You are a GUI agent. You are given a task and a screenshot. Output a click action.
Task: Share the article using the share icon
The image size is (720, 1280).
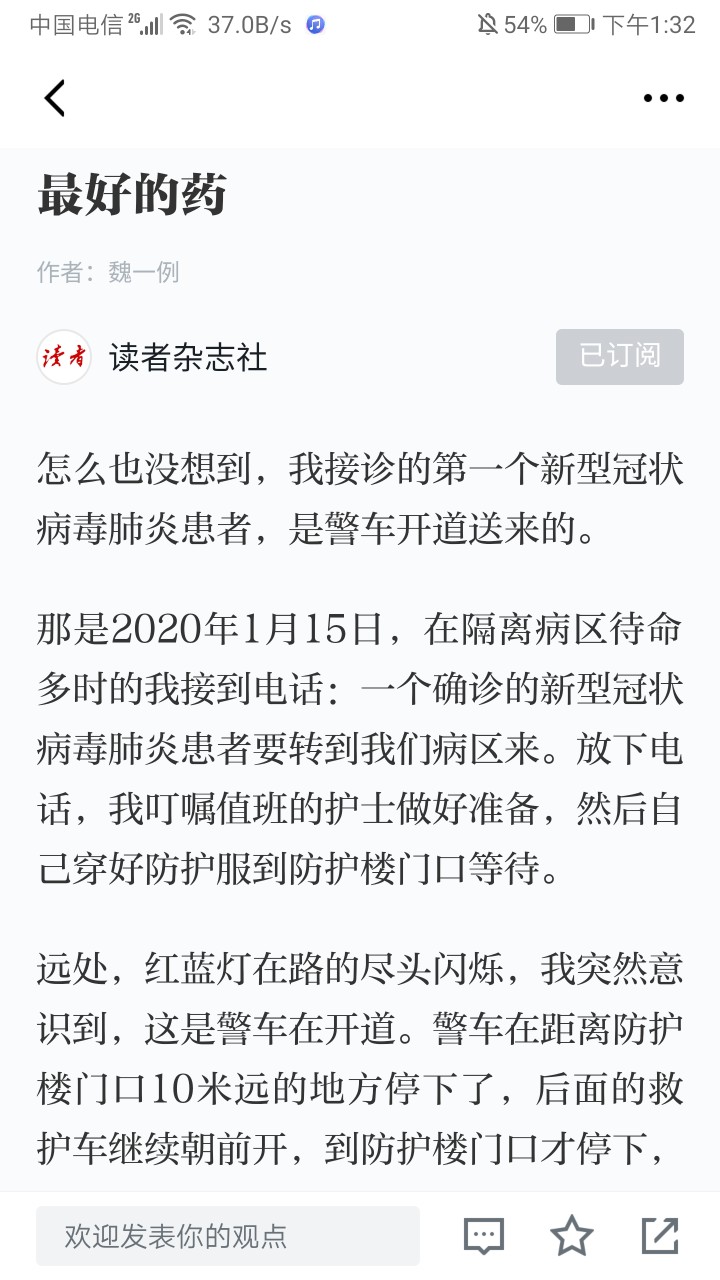point(660,1236)
